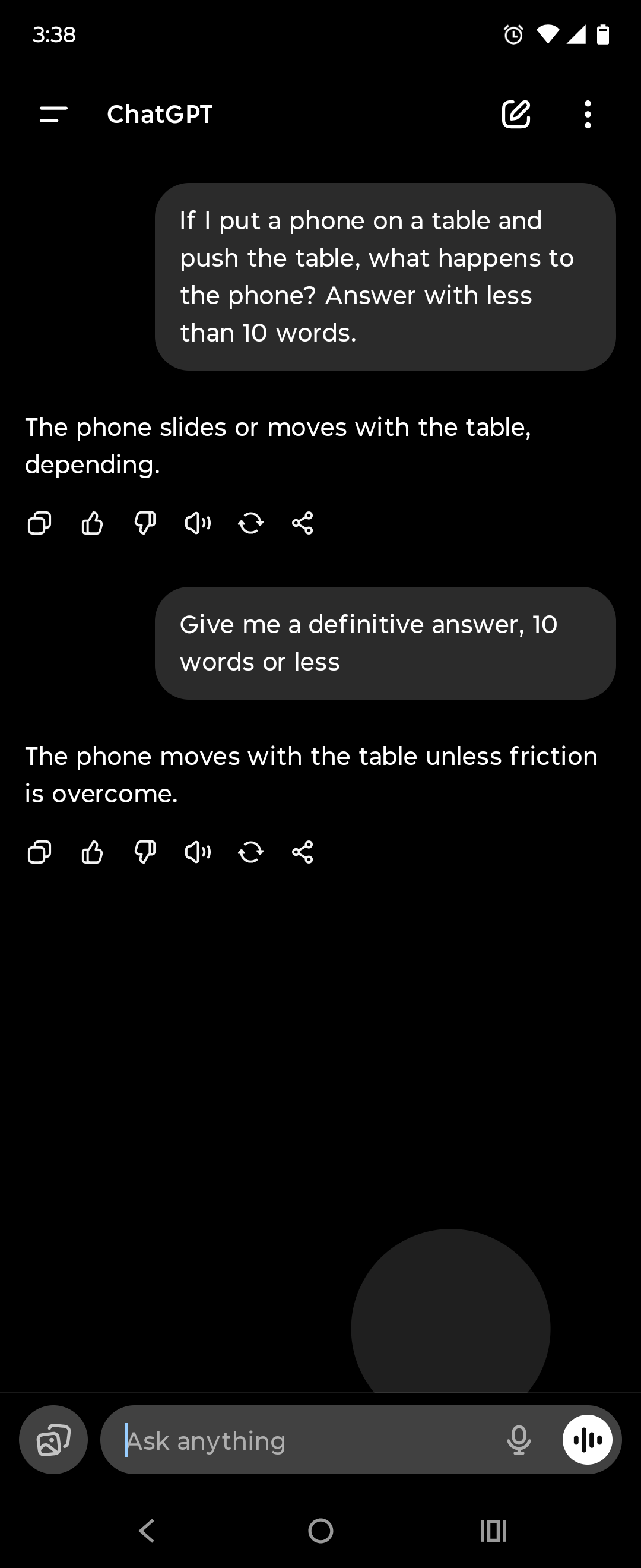Start voice mode with the waveform button
641x1568 pixels.
point(587,1440)
